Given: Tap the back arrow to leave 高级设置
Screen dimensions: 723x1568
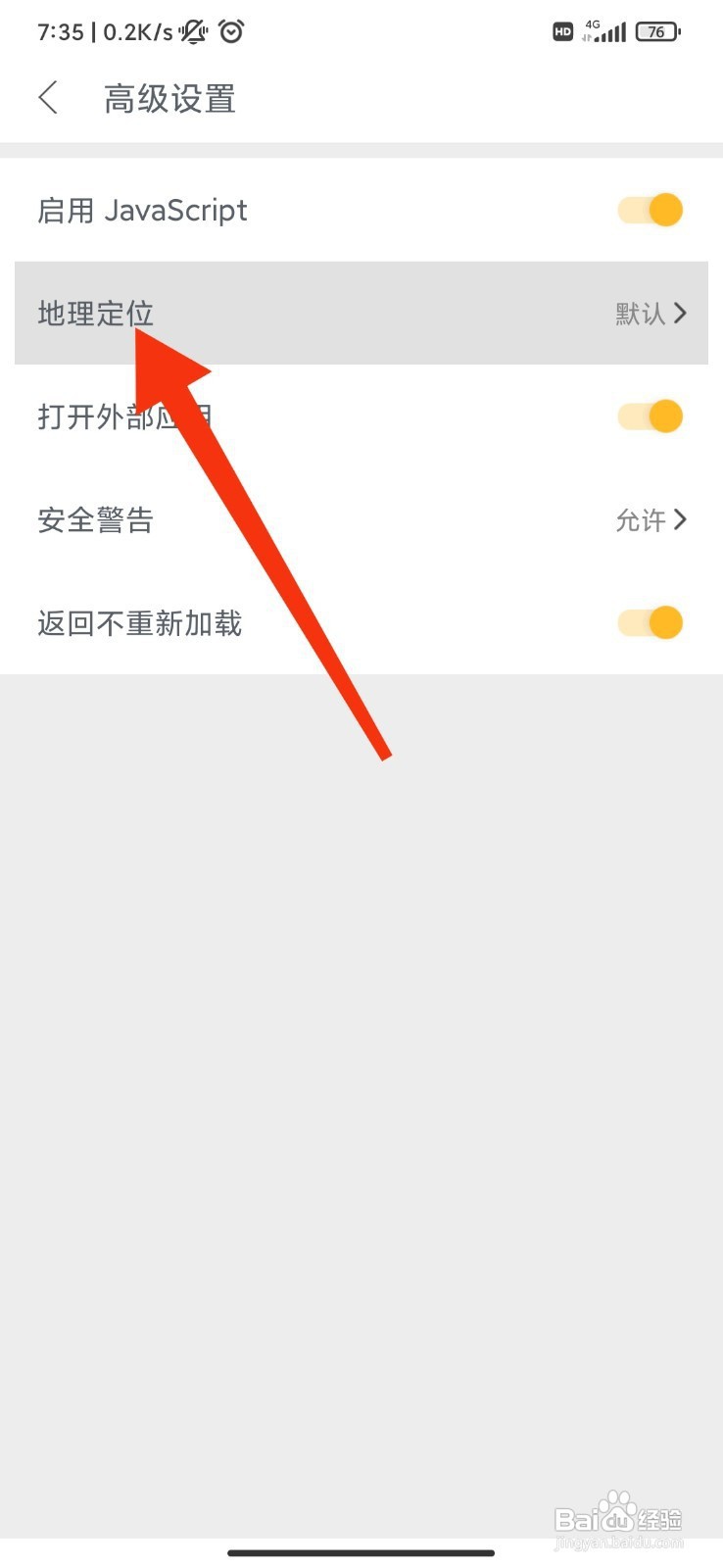Looking at the screenshot, I should pos(48,98).
